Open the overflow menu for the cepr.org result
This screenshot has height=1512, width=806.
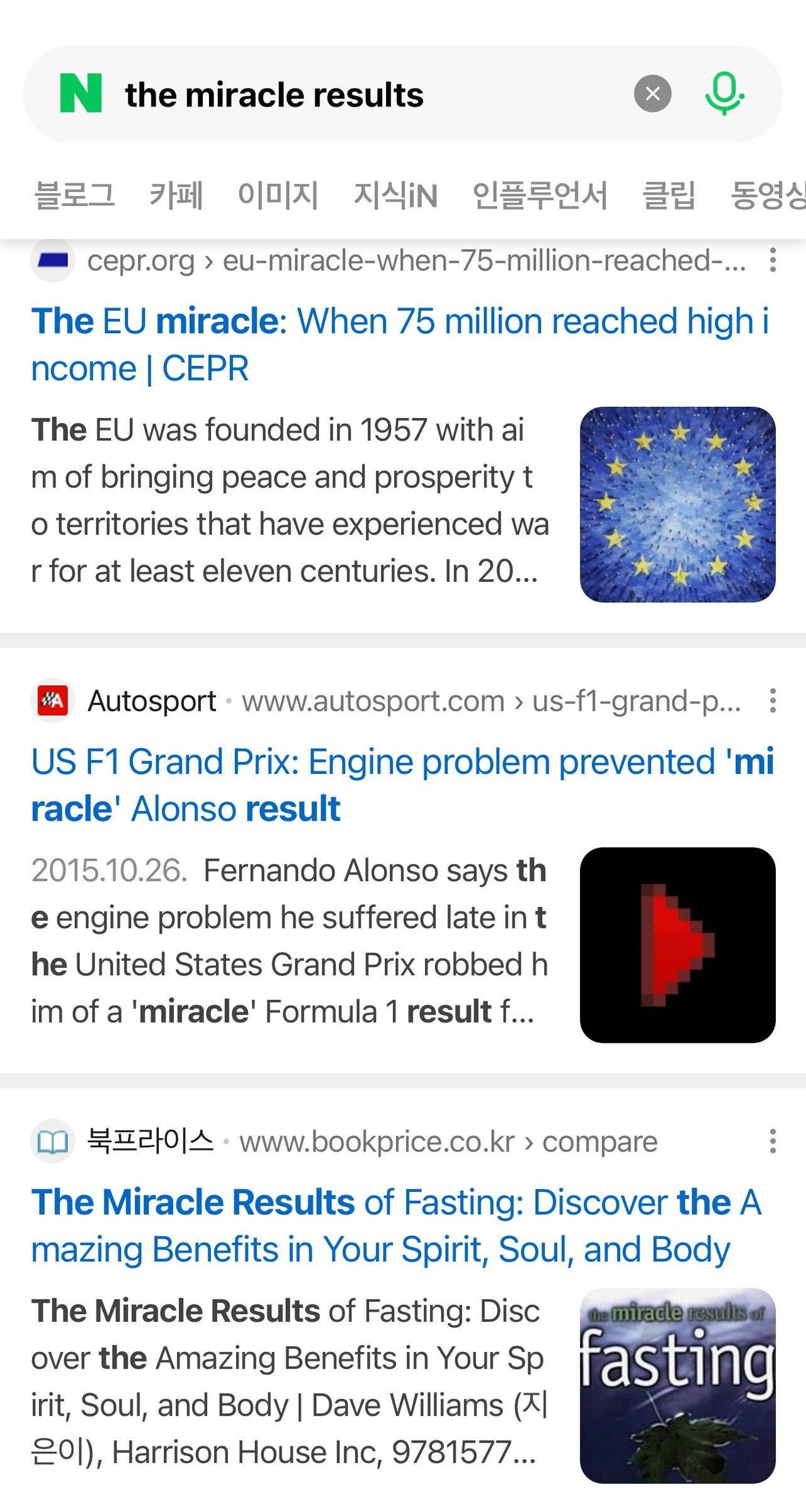click(773, 260)
